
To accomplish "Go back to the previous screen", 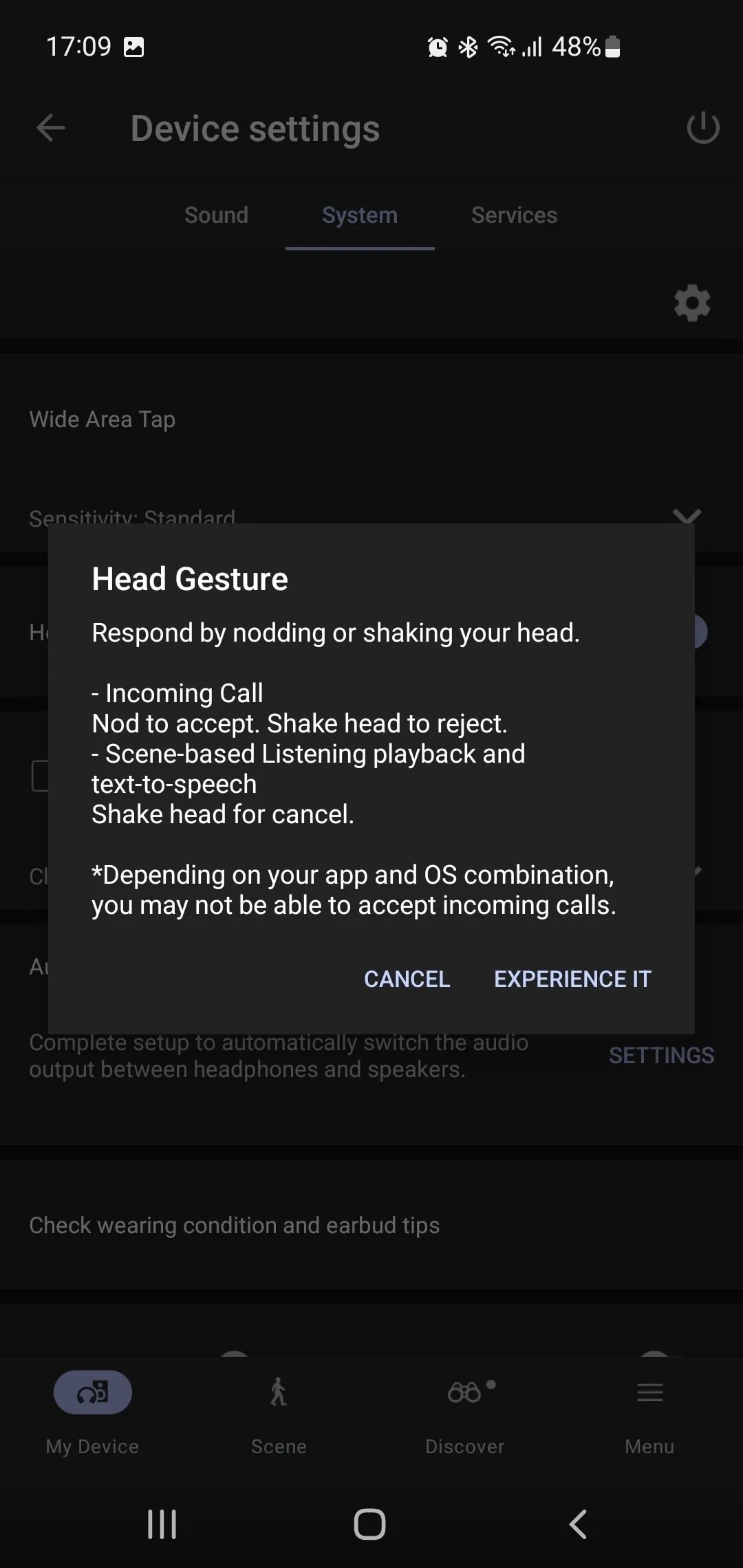I will (x=51, y=128).
